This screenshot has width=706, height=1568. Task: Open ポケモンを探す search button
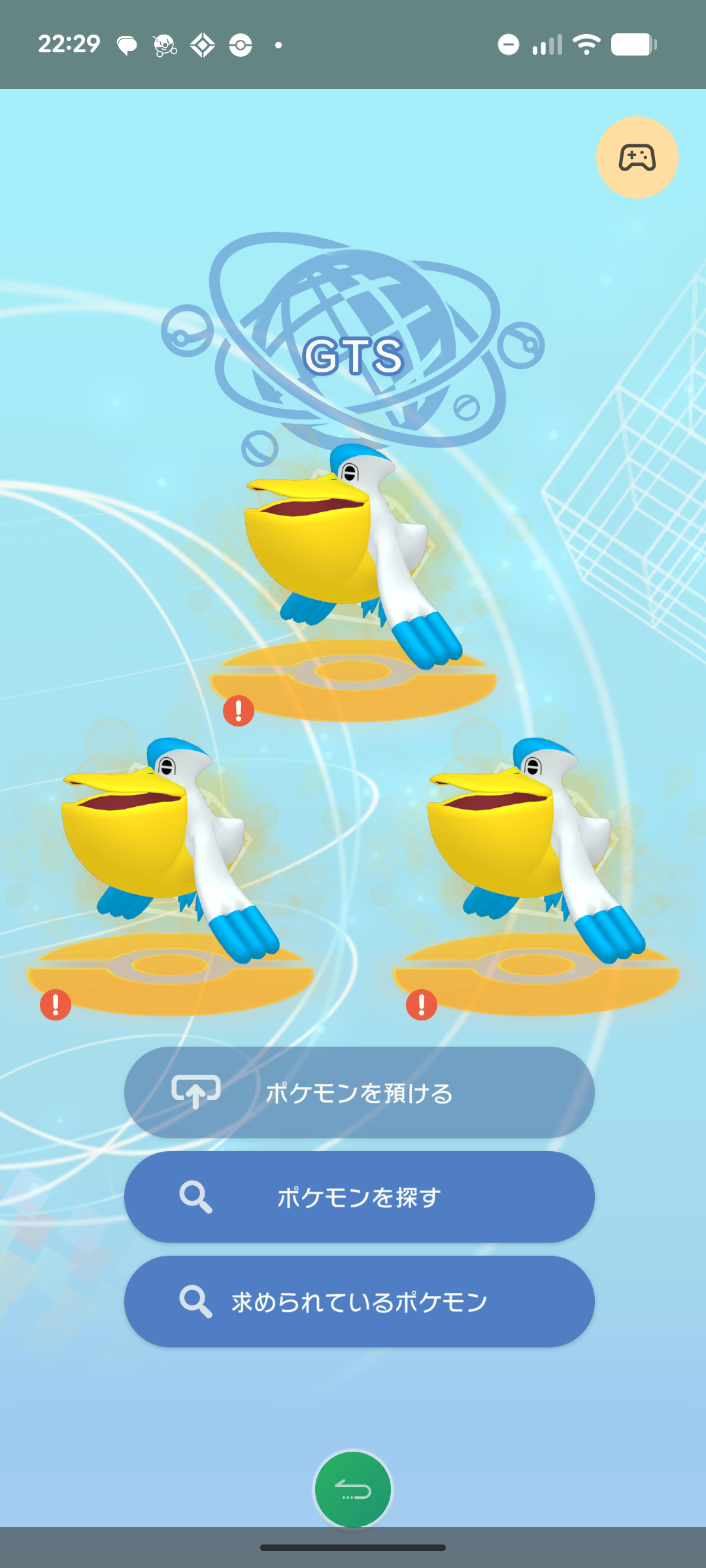click(359, 1197)
